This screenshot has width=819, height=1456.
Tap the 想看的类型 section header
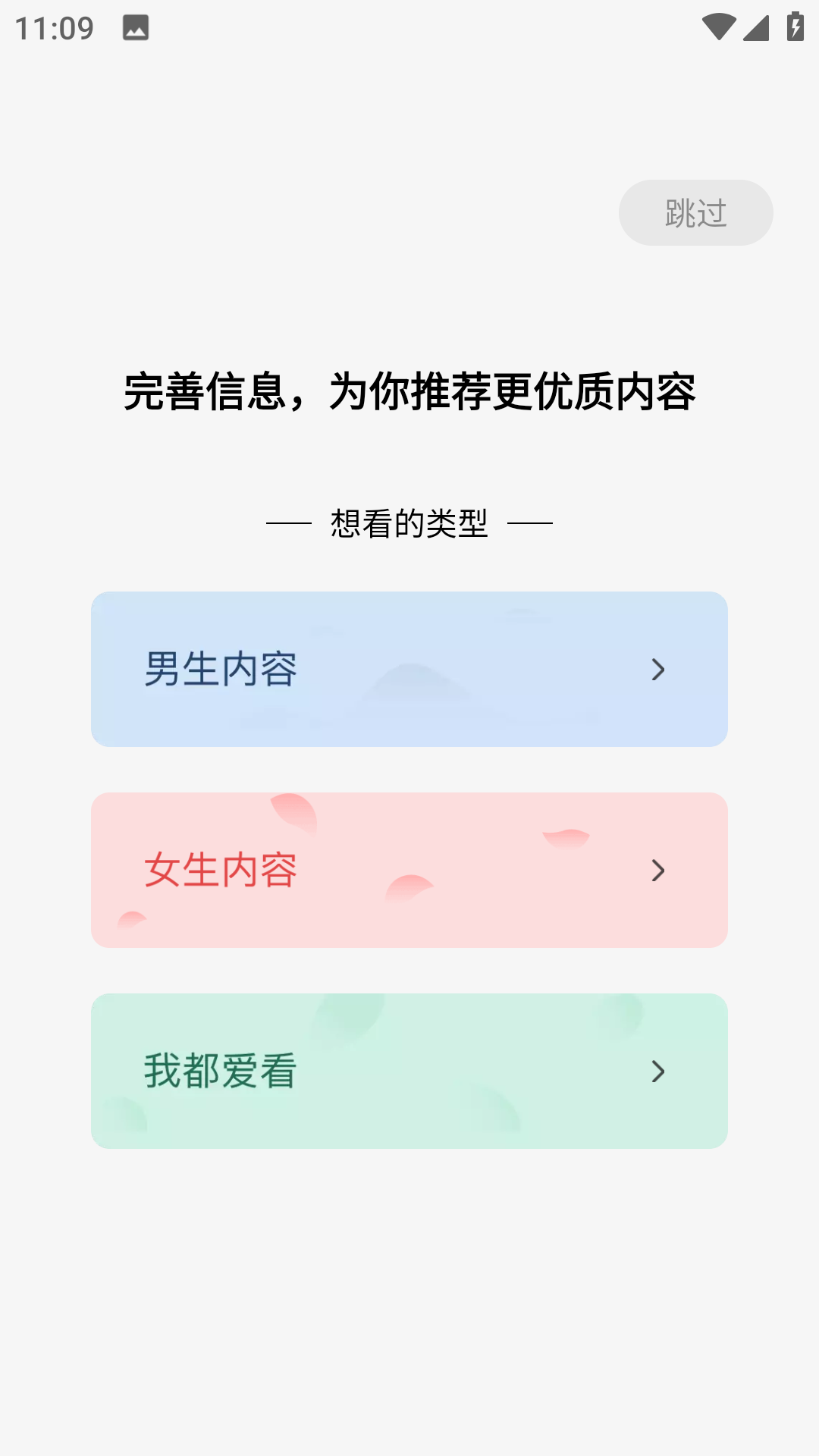pyautogui.click(x=409, y=522)
